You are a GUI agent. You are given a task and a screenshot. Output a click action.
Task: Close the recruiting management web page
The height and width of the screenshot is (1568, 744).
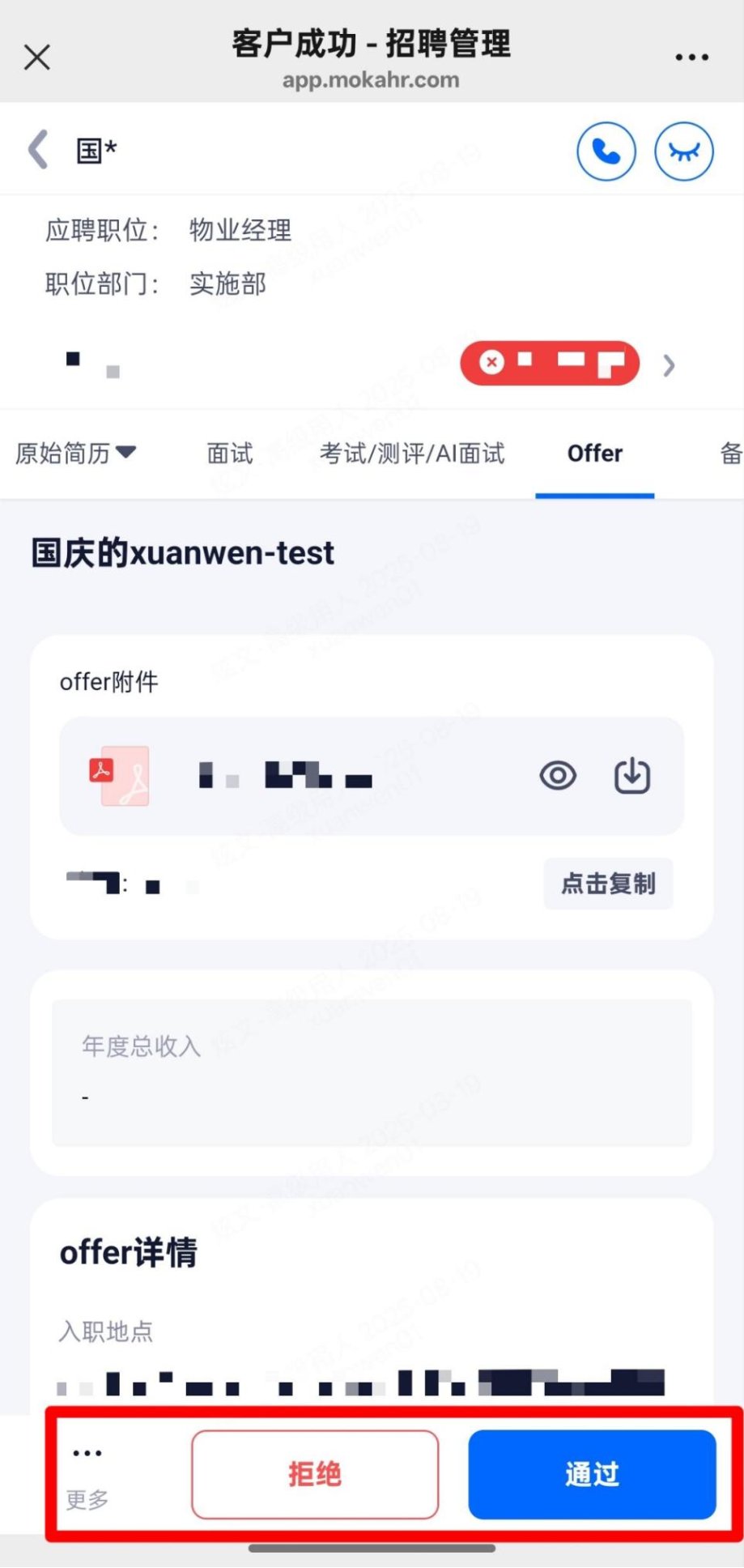click(x=37, y=58)
